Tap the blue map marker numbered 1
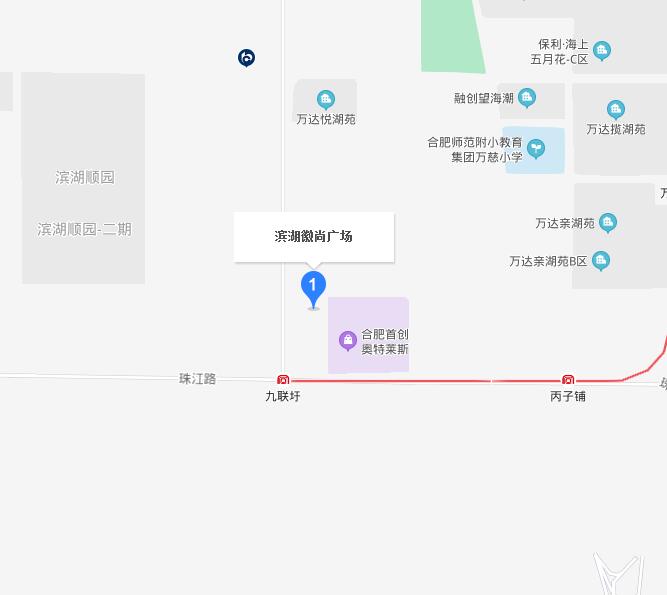 tap(313, 288)
